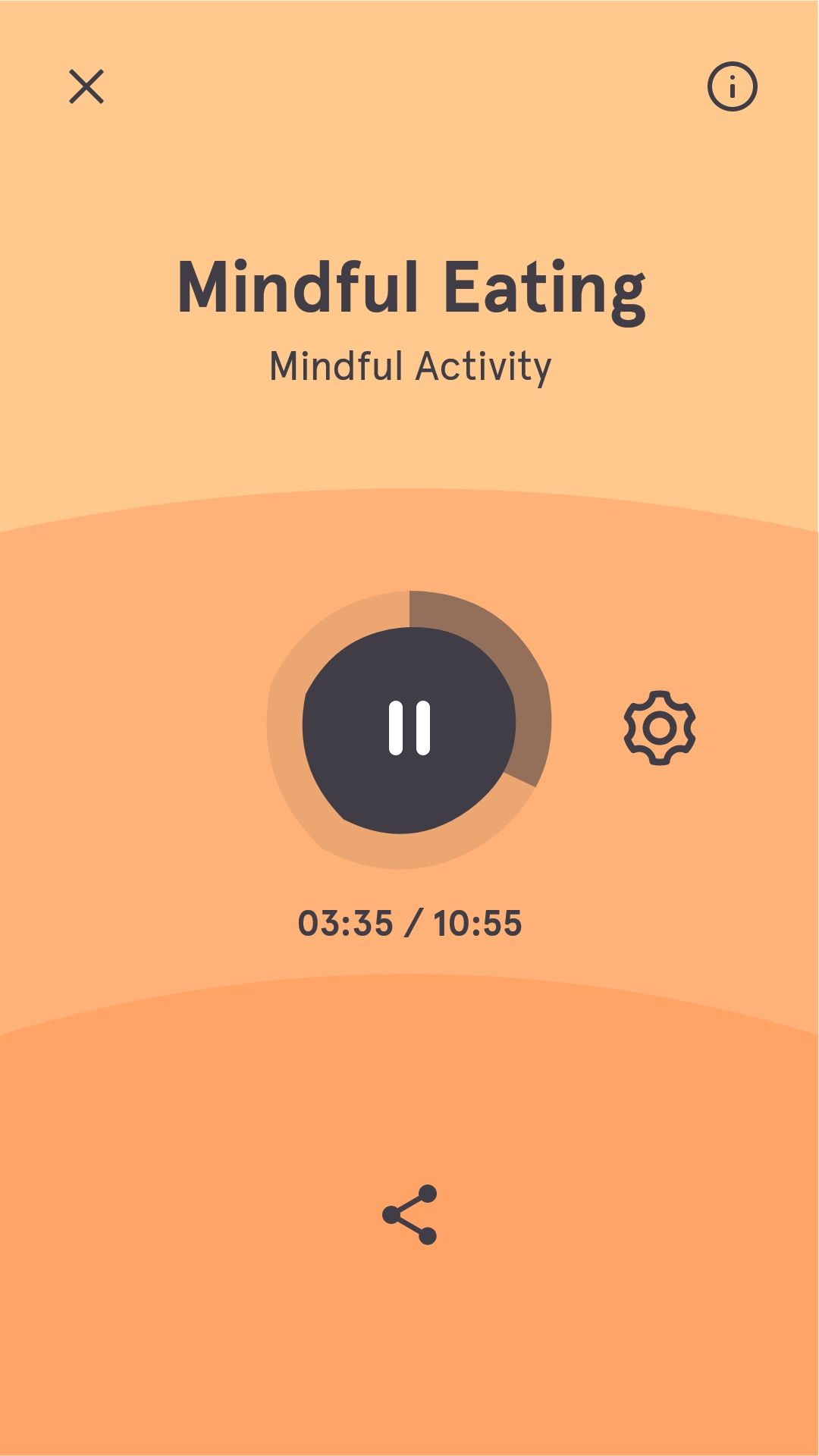Tap the info icon in the top right
This screenshot has width=819, height=1456.
[732, 86]
